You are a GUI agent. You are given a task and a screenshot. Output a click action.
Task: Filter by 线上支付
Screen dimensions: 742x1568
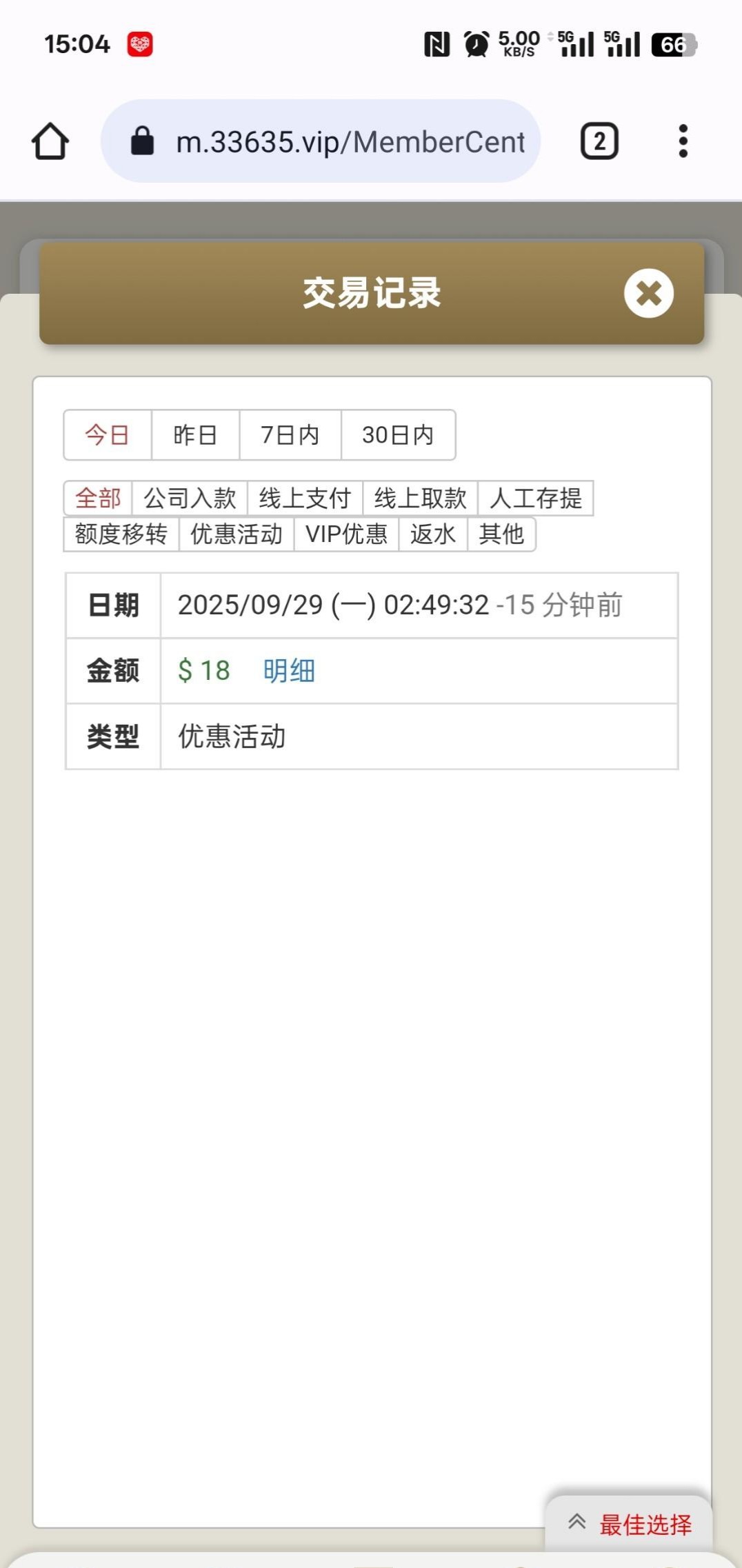tap(305, 498)
